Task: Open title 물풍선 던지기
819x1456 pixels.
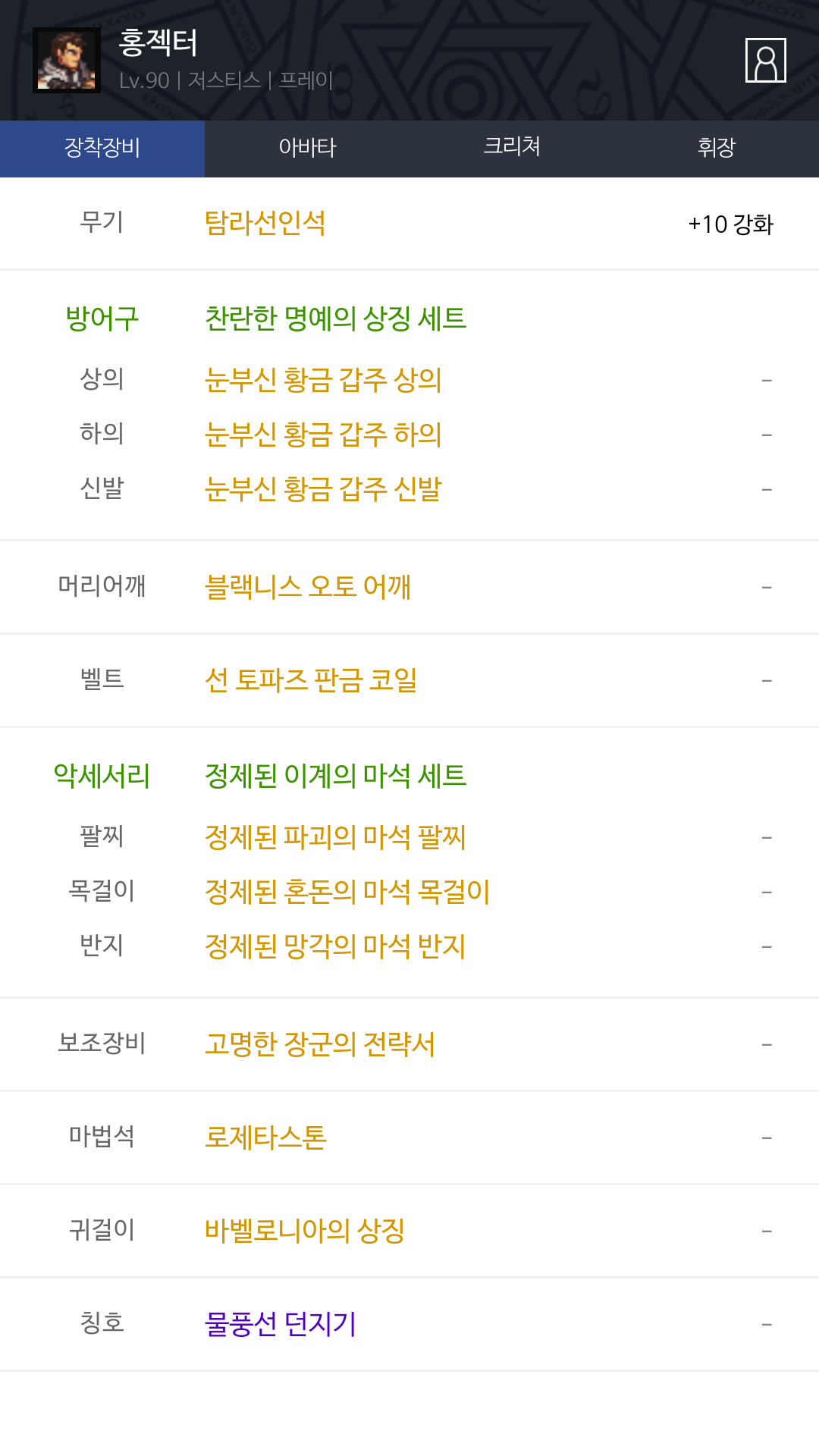Action: [x=281, y=1324]
